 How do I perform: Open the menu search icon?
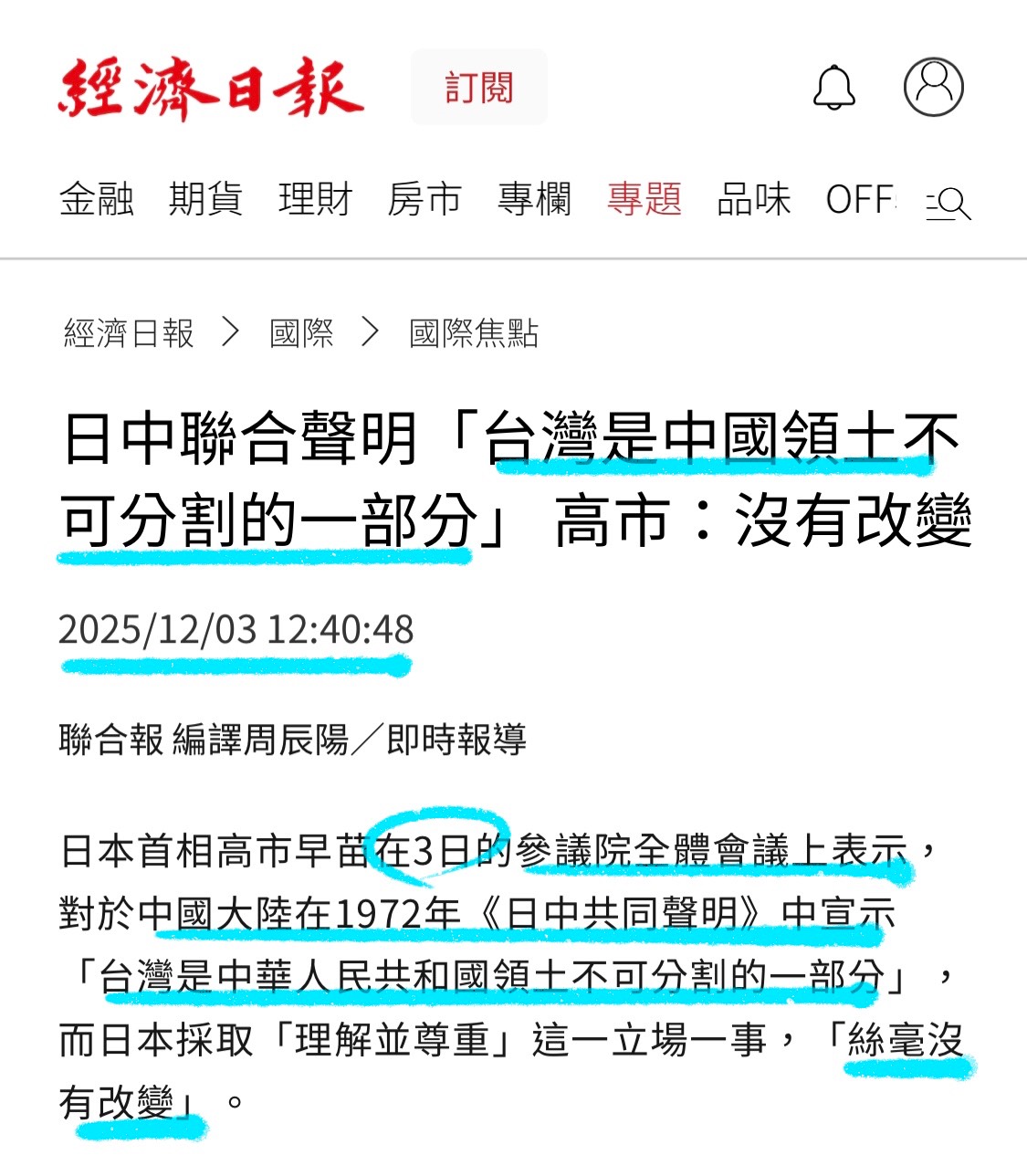pyautogui.click(x=948, y=203)
